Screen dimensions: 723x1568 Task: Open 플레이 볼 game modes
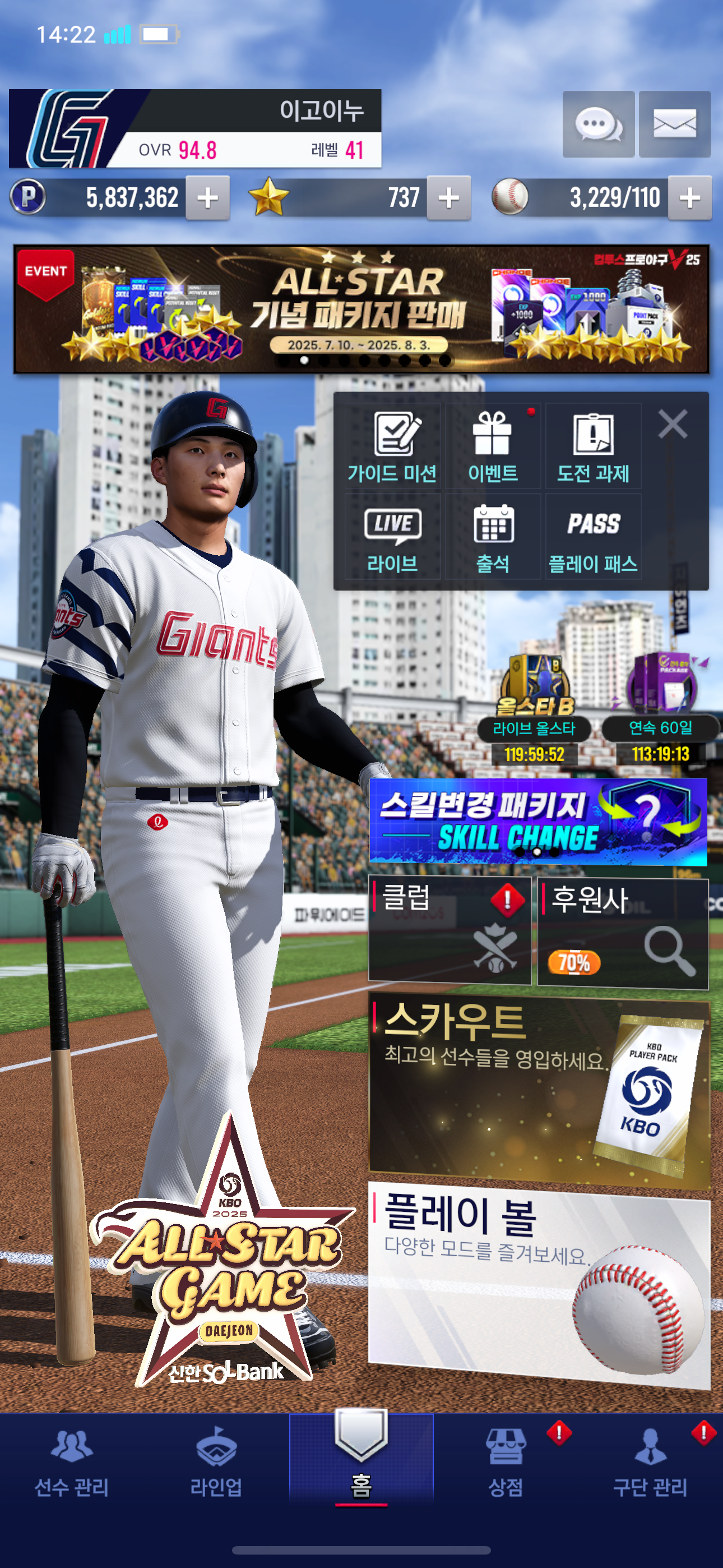pos(539,1283)
